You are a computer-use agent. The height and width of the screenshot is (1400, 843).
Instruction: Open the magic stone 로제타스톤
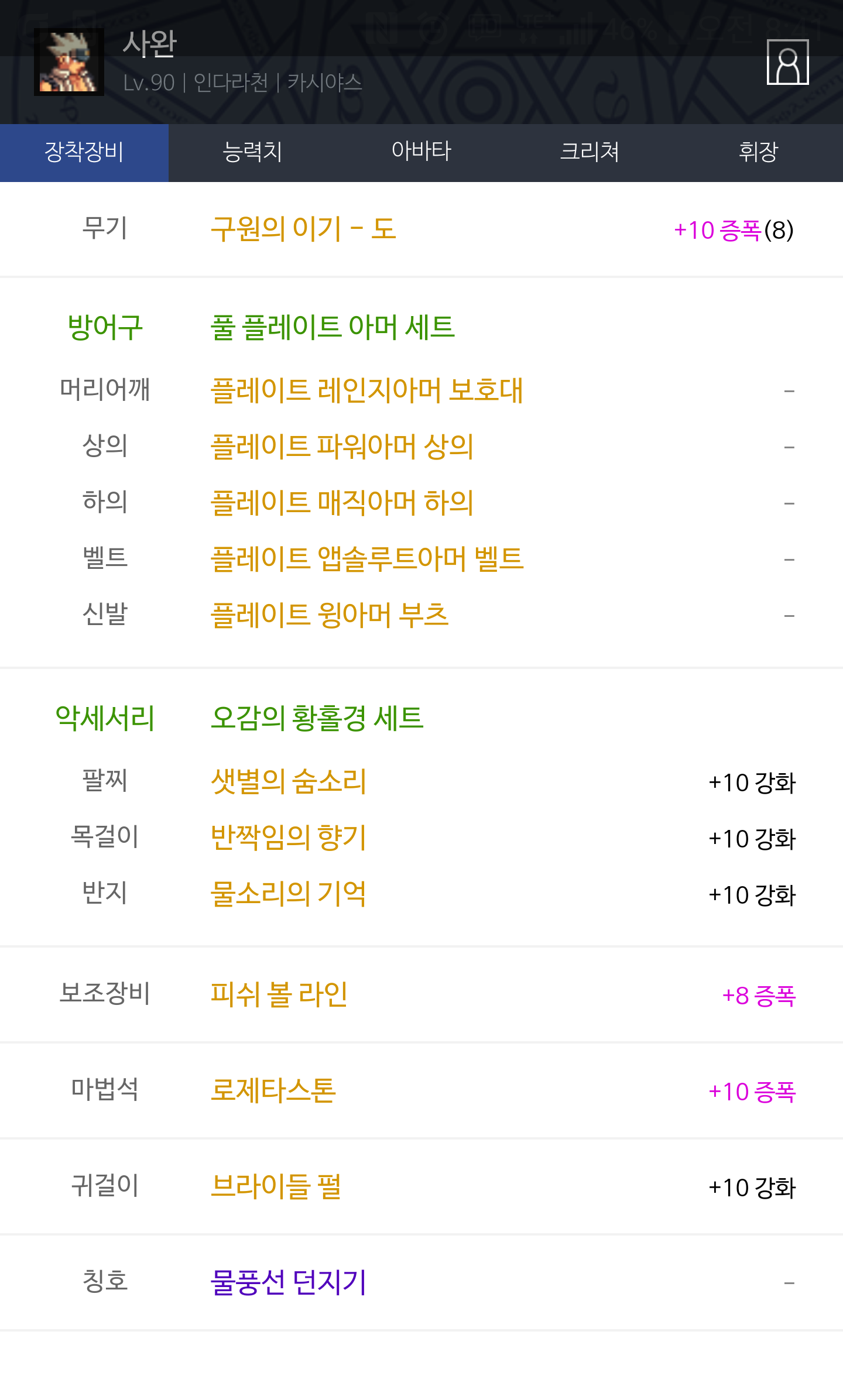(x=273, y=1090)
